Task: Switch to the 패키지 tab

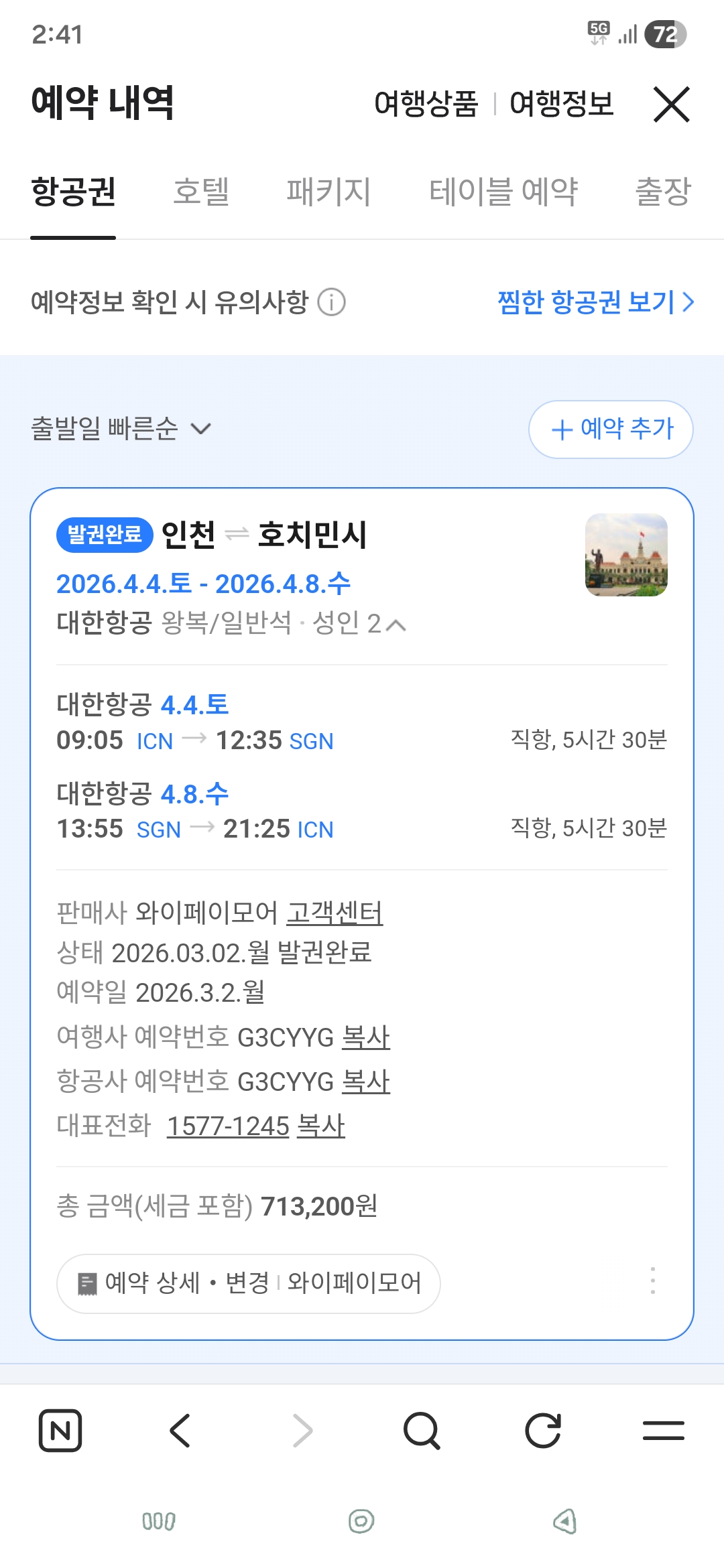Action: [328, 192]
